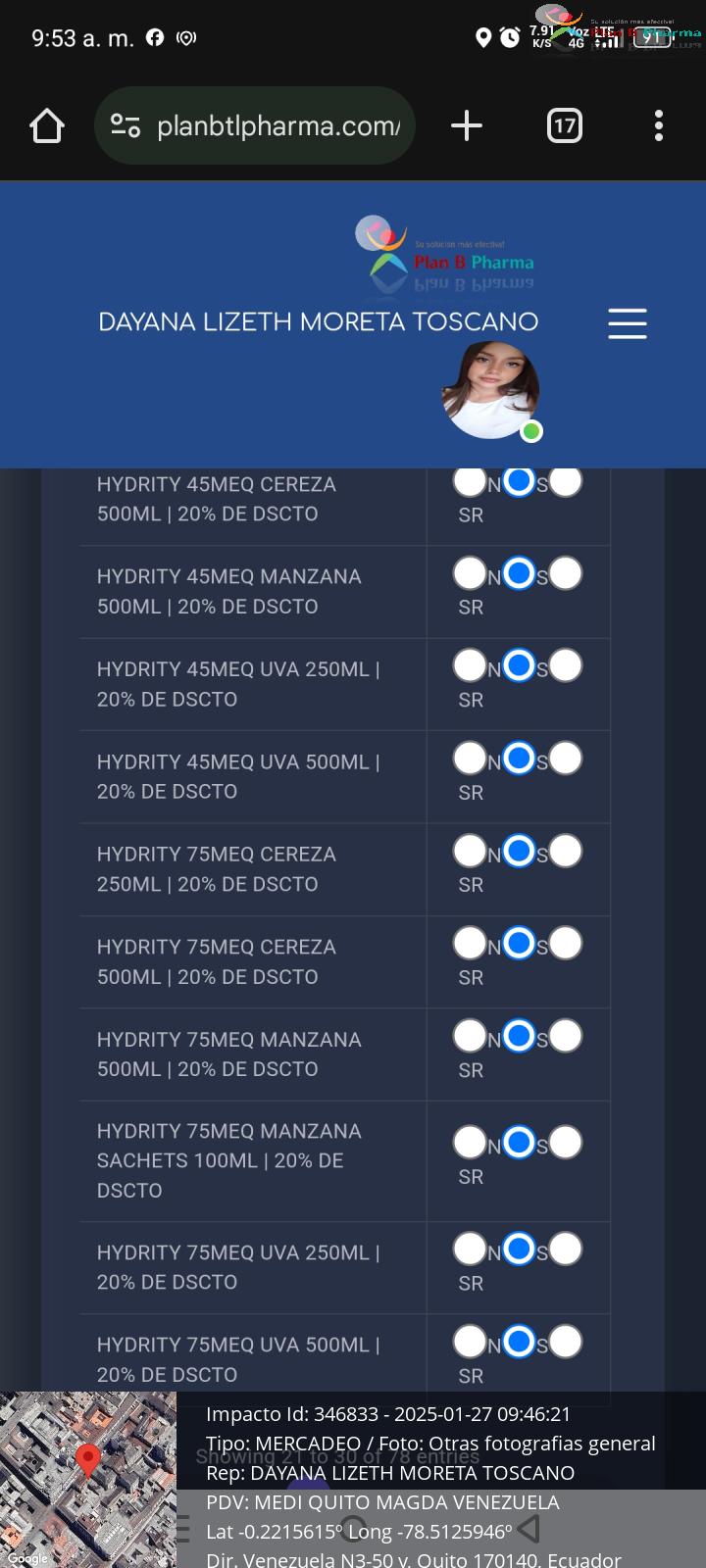Select N for Hydrity 45MEQ Manzana 500ML
The height and width of the screenshot is (1568, 706).
pos(470,573)
